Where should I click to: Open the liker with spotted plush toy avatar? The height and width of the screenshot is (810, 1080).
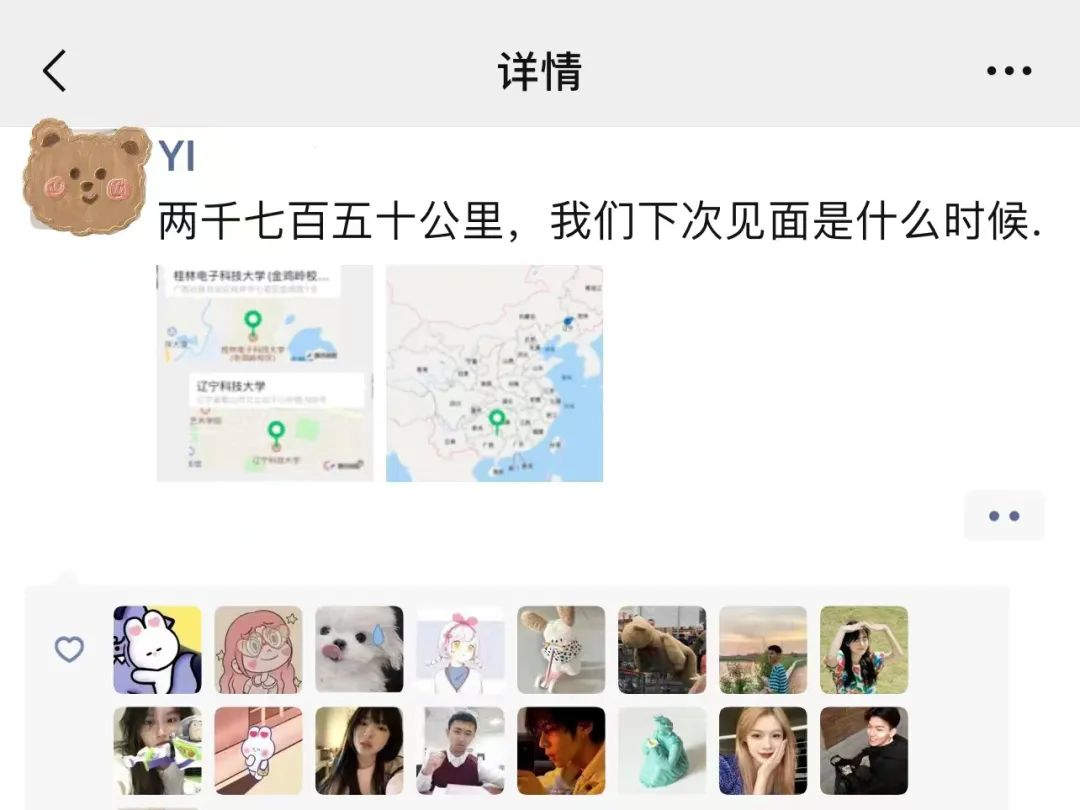561,650
